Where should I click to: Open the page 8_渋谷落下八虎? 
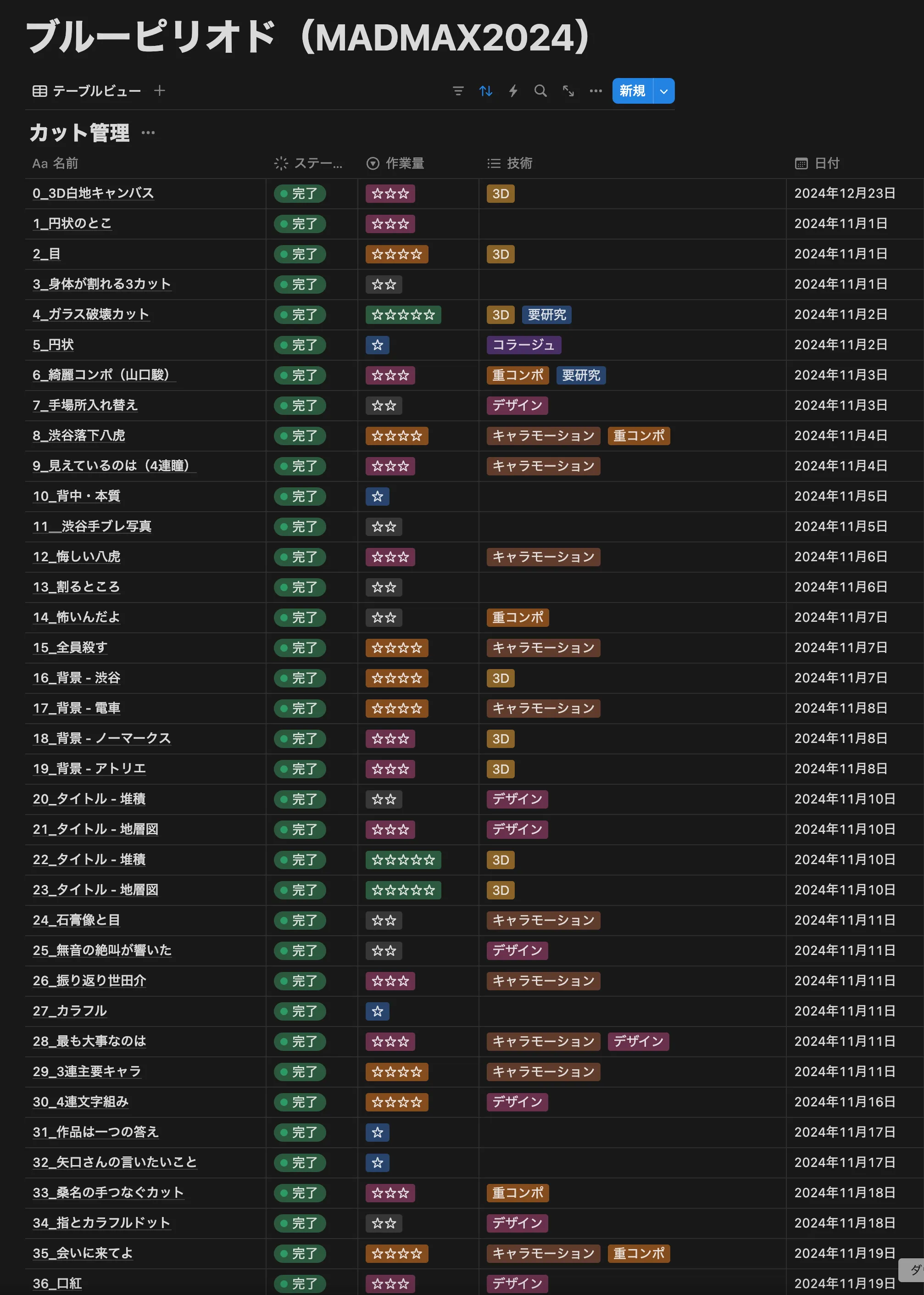(x=79, y=436)
